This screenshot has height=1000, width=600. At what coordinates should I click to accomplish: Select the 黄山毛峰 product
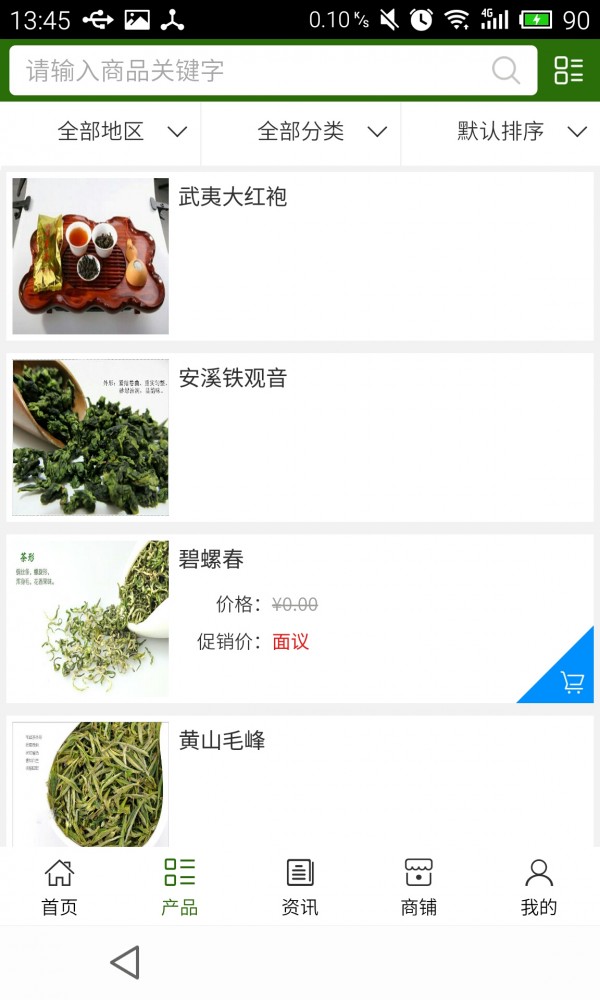300,782
